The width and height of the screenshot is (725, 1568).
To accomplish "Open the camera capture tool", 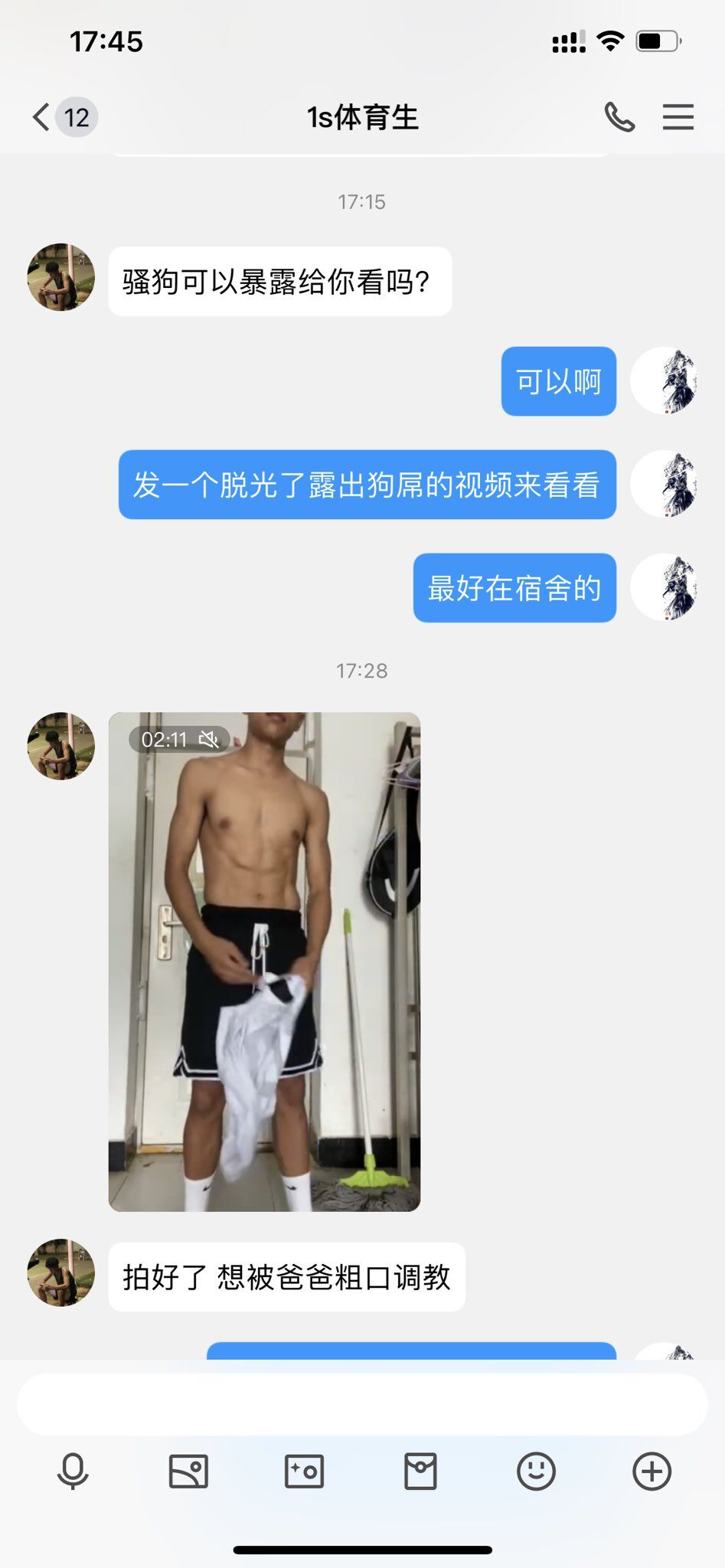I will point(304,1471).
